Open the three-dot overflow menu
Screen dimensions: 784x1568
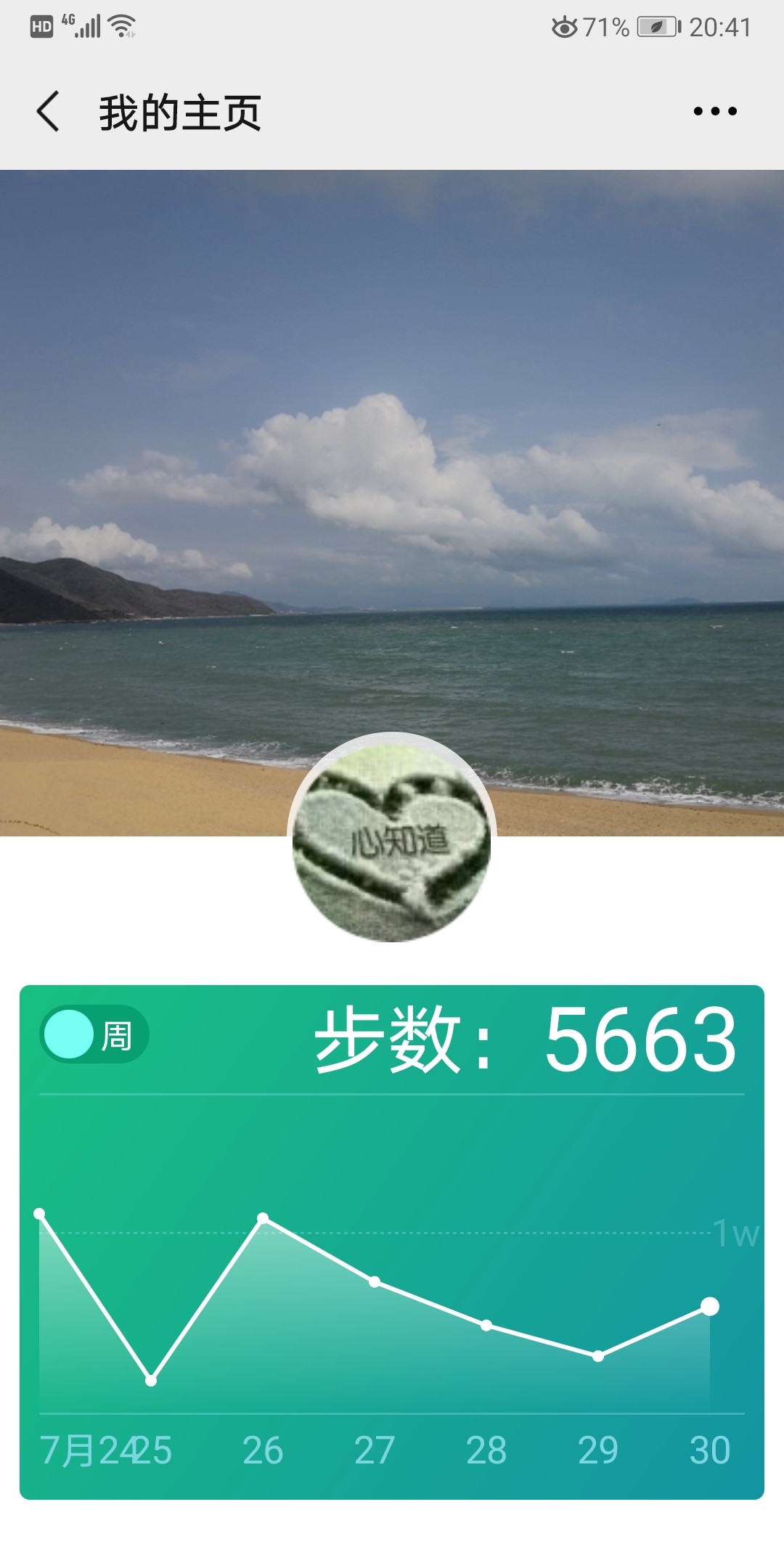pyautogui.click(x=715, y=111)
